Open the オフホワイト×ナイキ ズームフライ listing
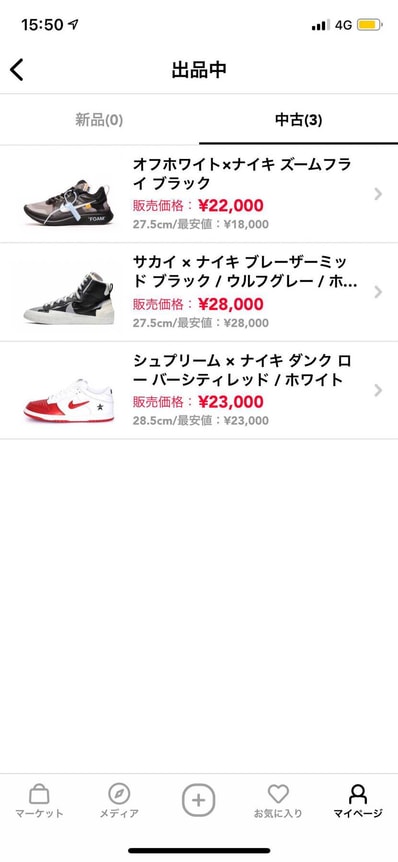The height and width of the screenshot is (862, 398). [x=199, y=194]
